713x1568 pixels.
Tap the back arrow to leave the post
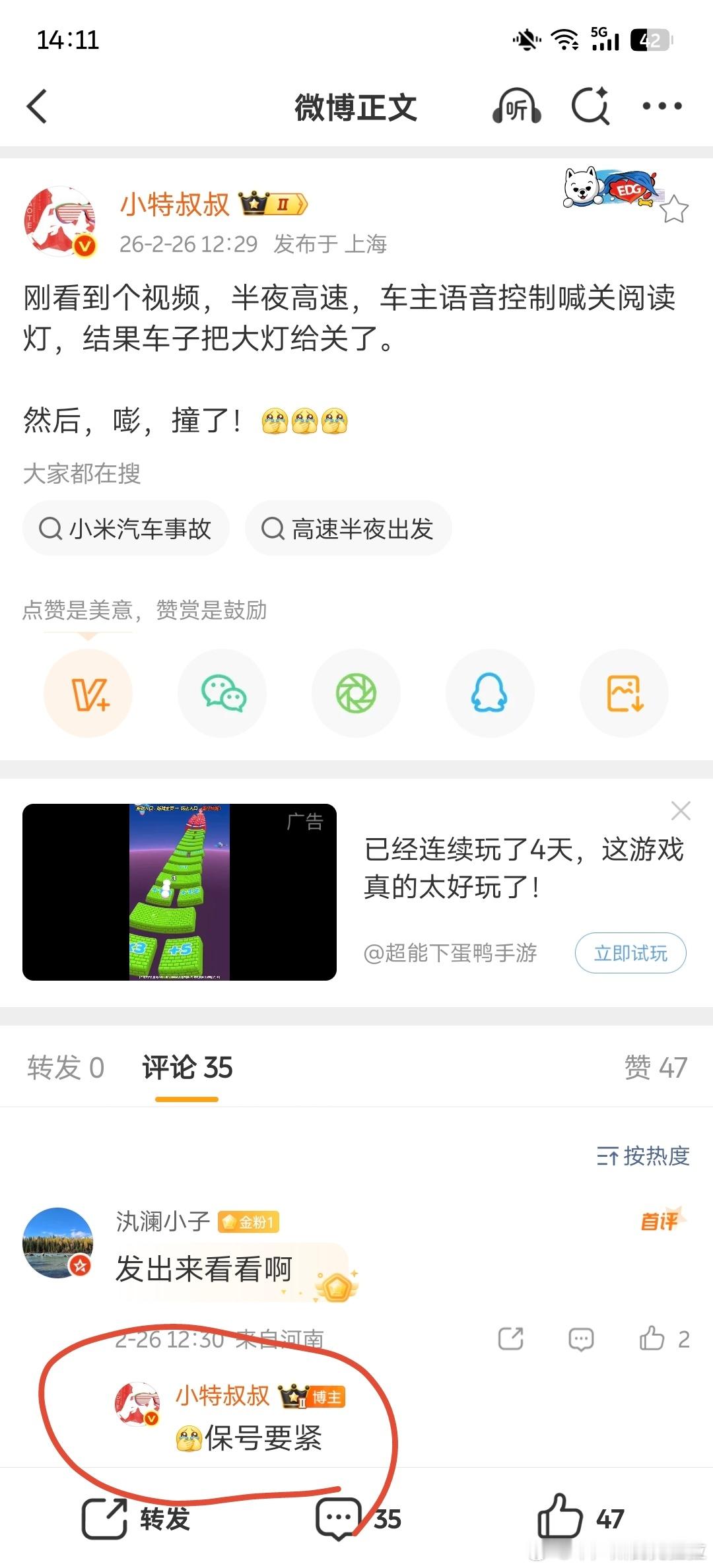click(x=38, y=106)
